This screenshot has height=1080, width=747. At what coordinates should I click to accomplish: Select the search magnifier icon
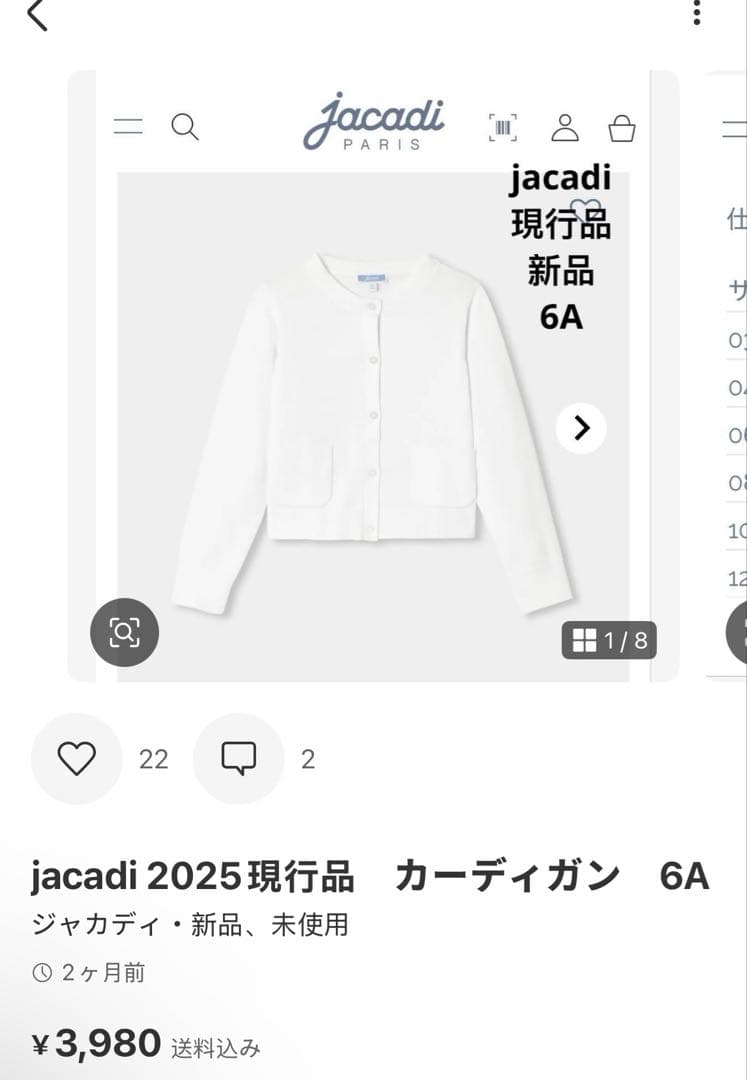[184, 127]
